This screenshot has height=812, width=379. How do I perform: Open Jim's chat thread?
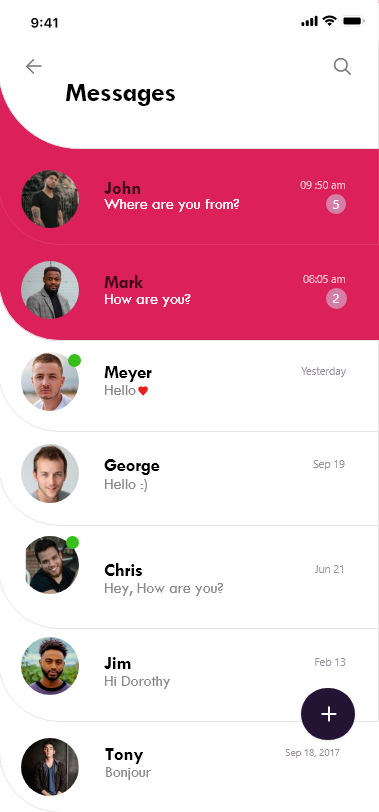tap(190, 675)
